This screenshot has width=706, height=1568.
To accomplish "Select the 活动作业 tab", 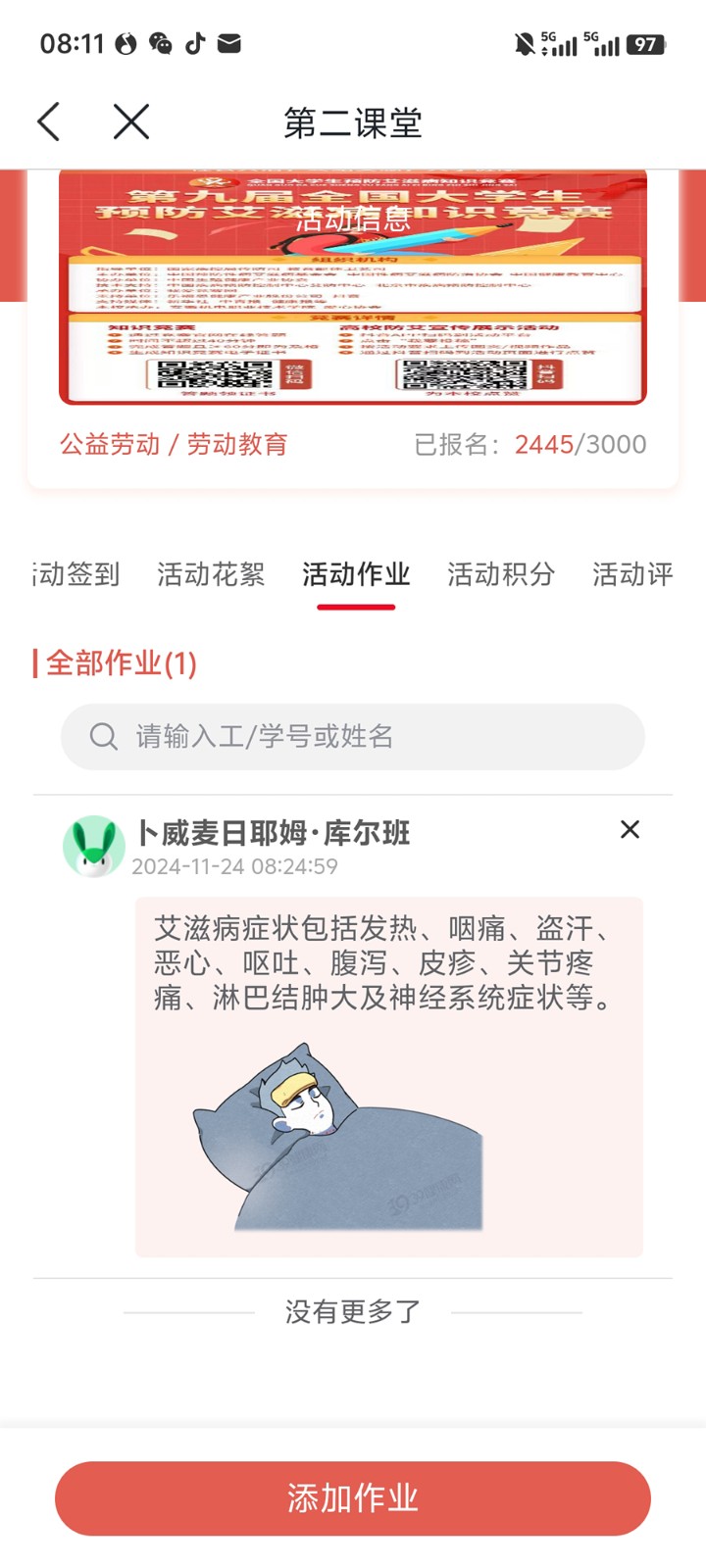I will pos(356,574).
